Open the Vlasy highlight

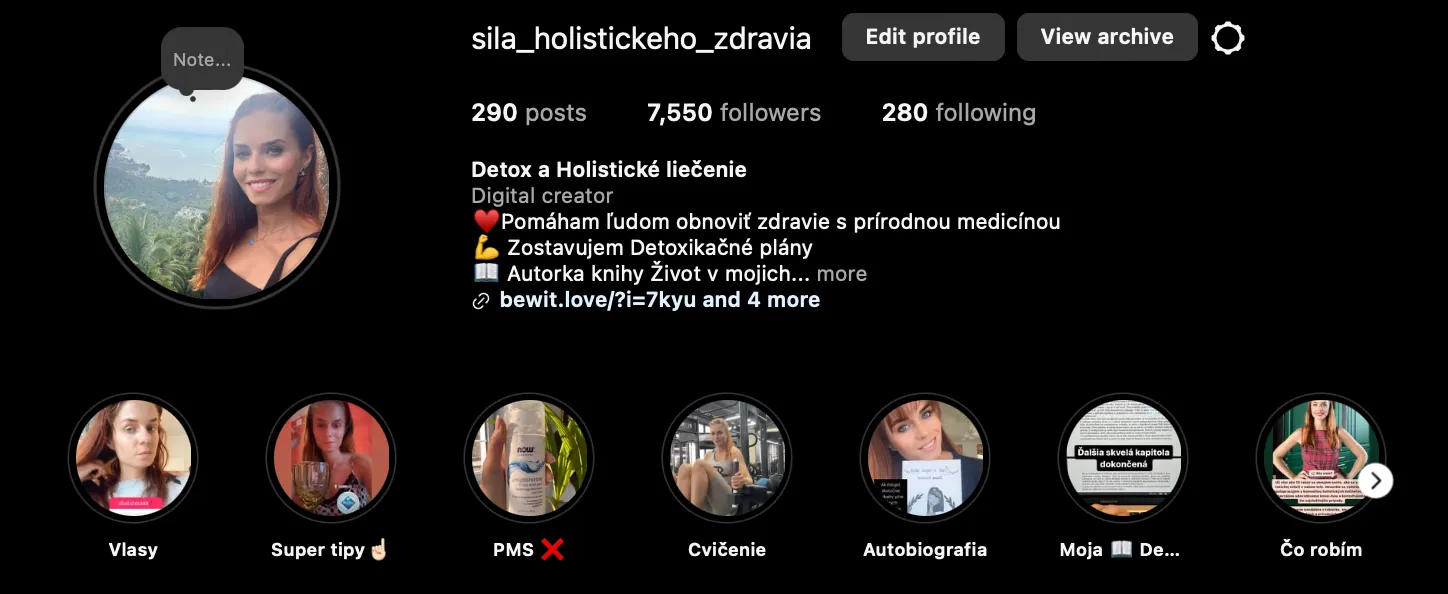tap(133, 458)
